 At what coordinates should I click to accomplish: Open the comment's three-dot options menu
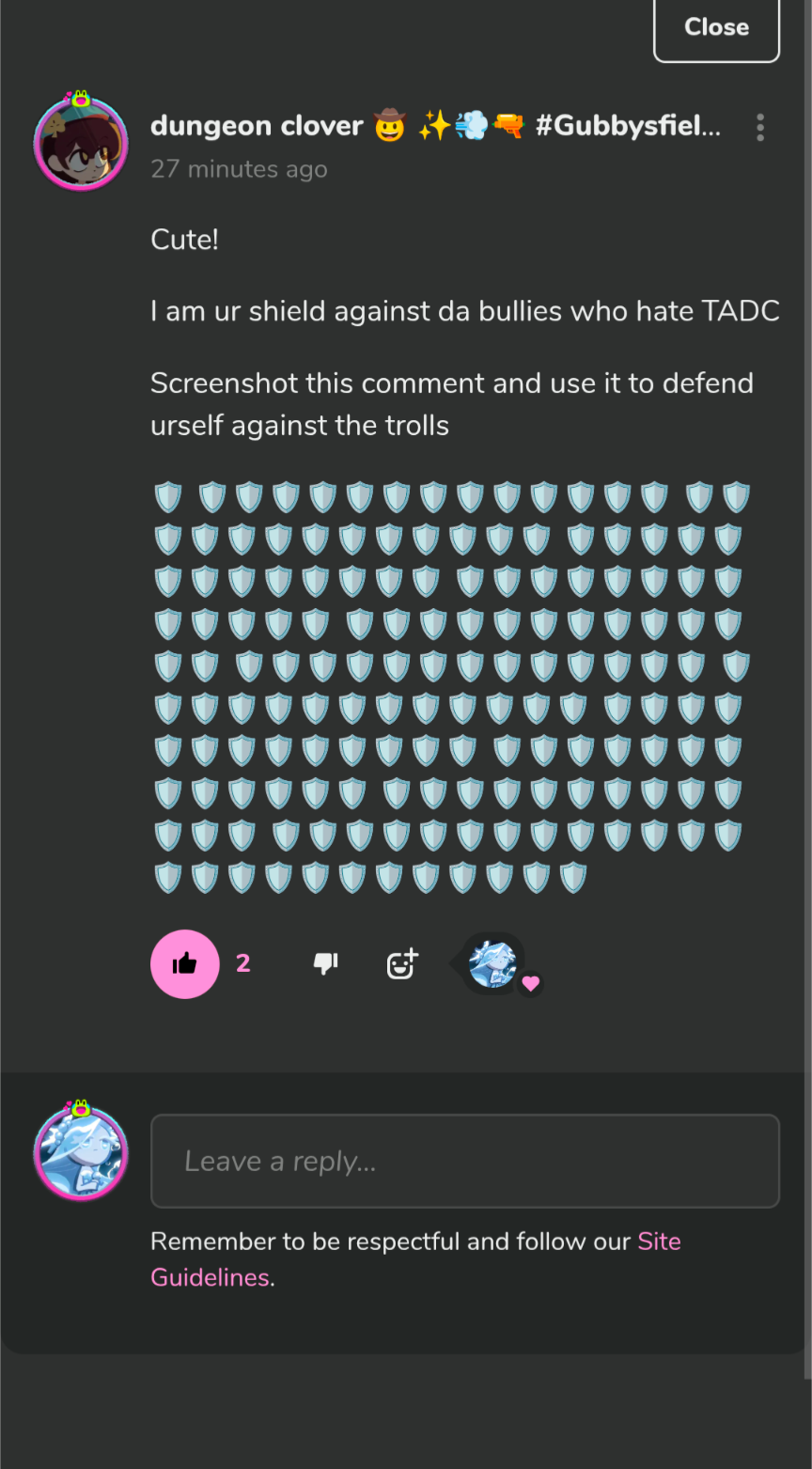[x=759, y=127]
